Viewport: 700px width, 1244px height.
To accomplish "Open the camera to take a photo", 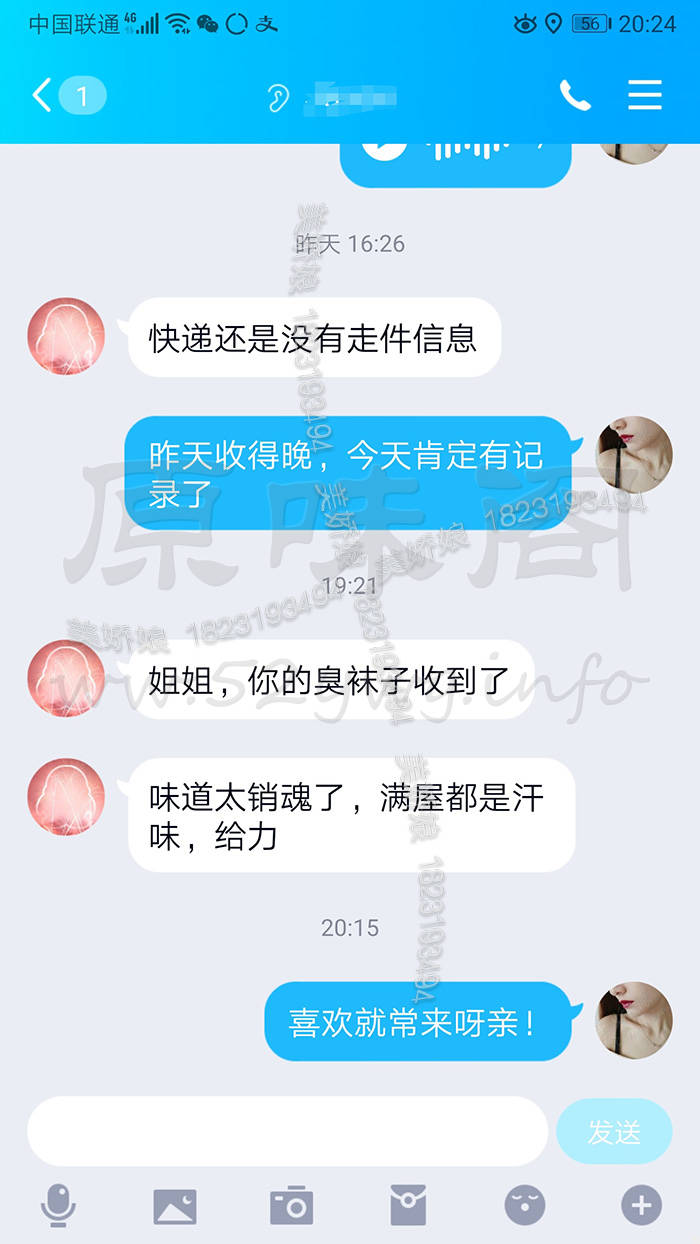I will (x=292, y=1205).
